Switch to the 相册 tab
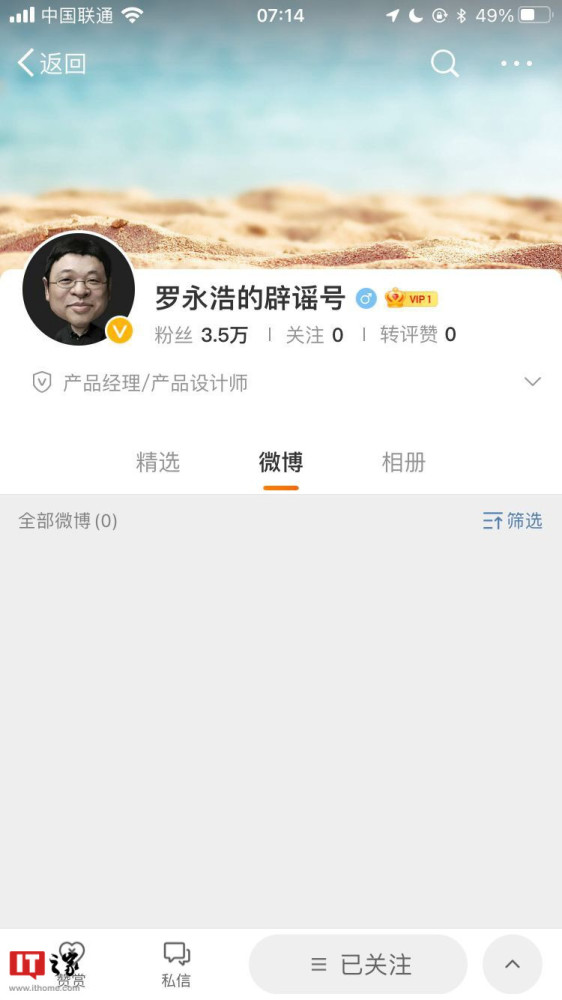This screenshot has height=1000, width=562. (403, 462)
